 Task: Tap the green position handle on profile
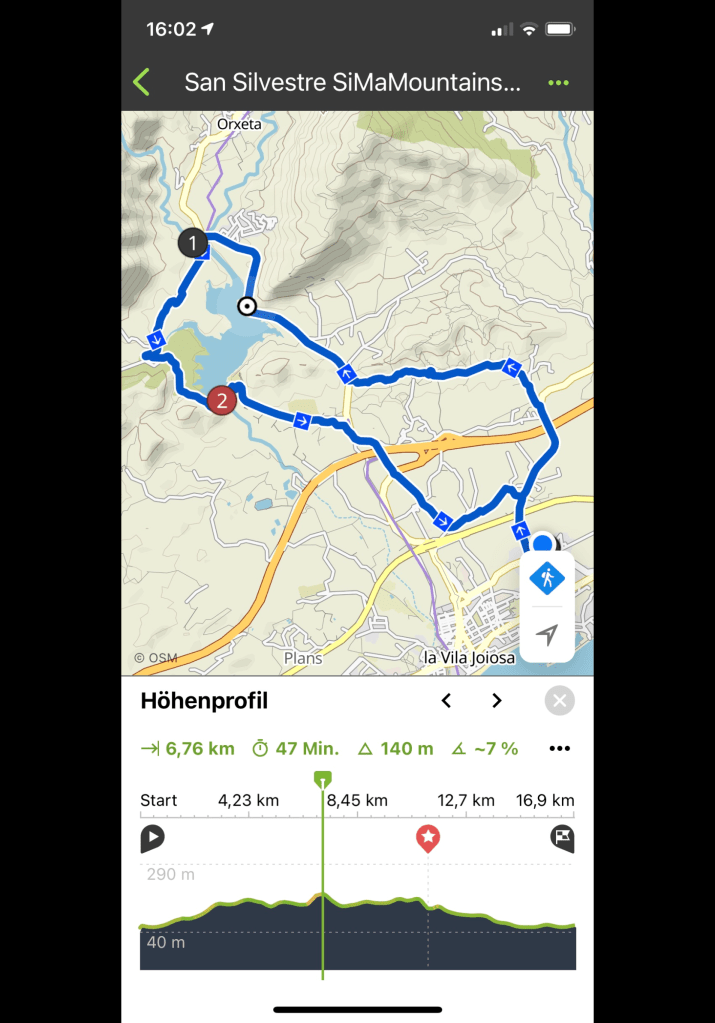pos(322,779)
